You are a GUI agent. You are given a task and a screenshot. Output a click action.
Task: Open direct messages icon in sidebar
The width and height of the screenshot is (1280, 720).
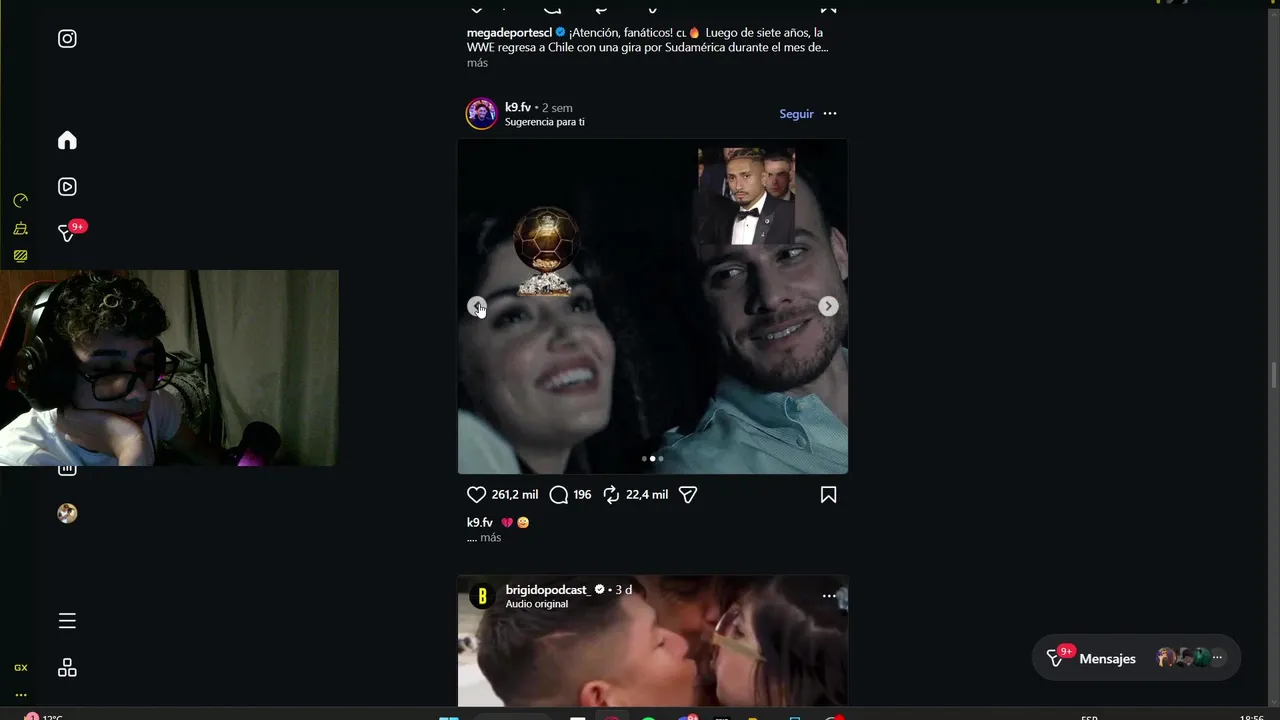point(67,233)
